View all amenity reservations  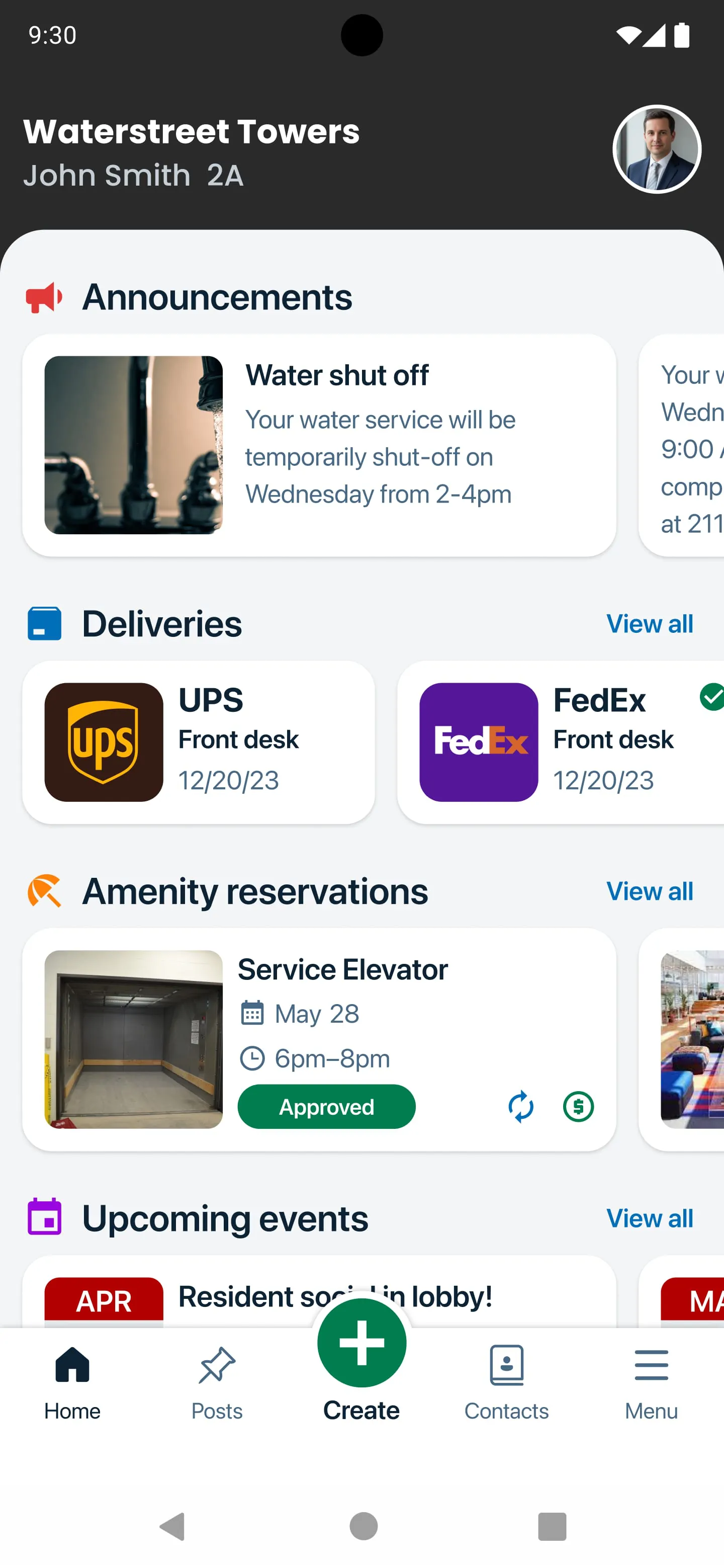click(x=649, y=891)
